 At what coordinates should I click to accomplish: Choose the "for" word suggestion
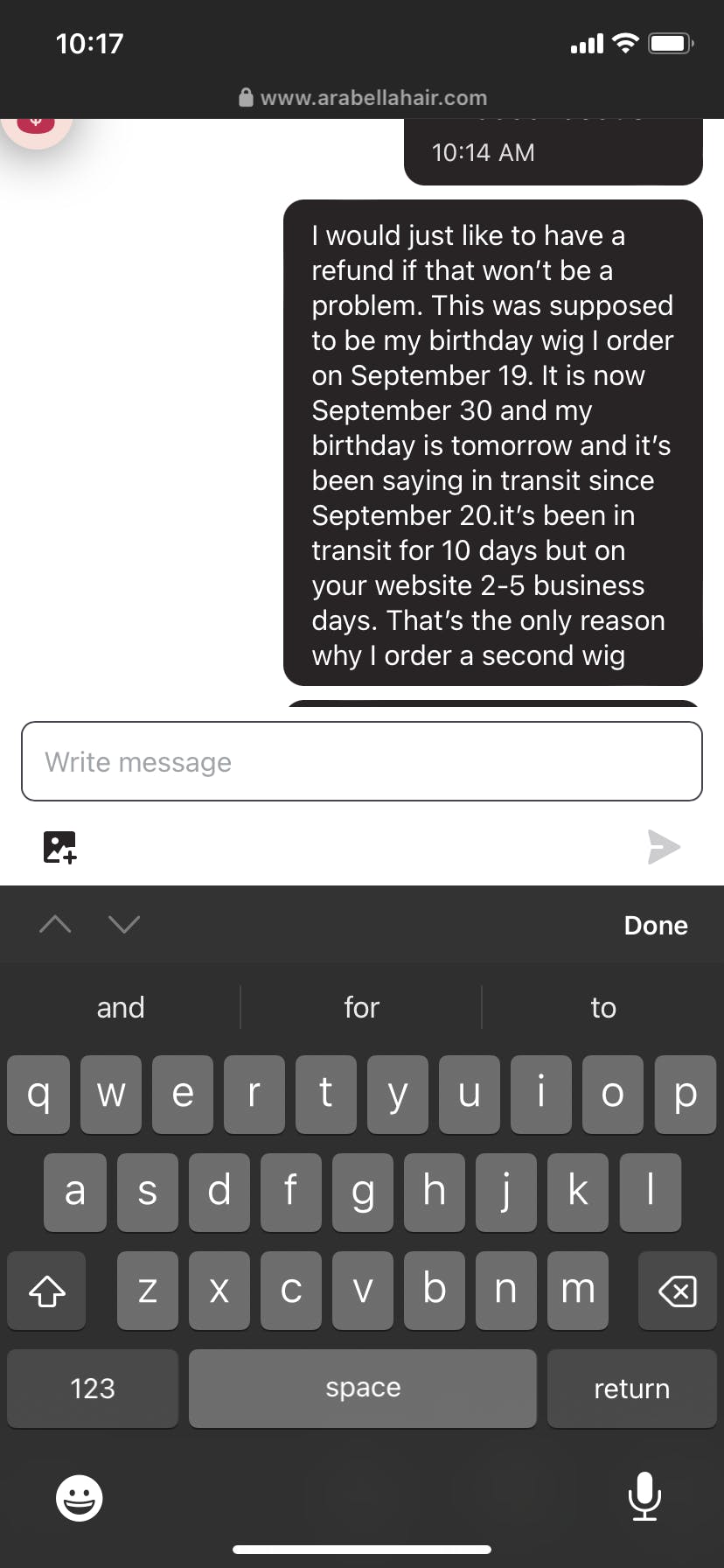(x=361, y=1007)
